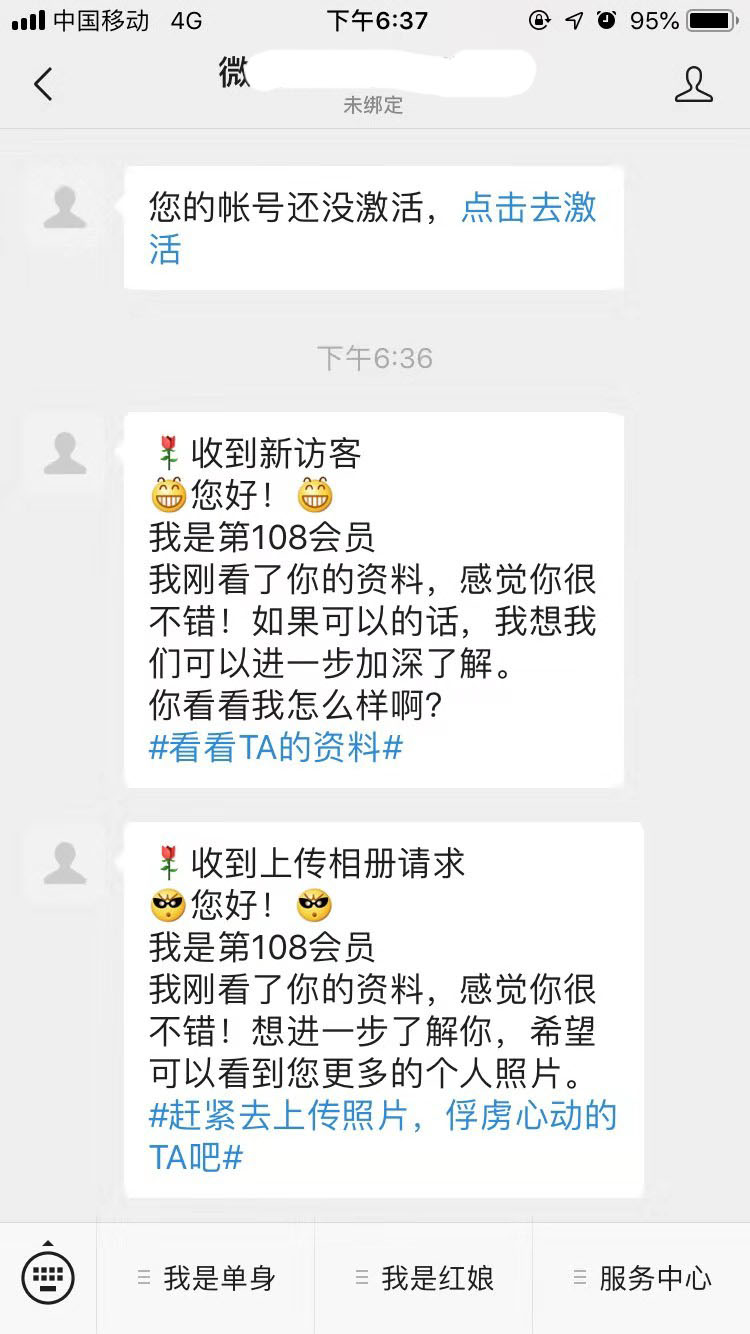Go back with the top-left arrow
The image size is (750, 1334).
click(43, 85)
